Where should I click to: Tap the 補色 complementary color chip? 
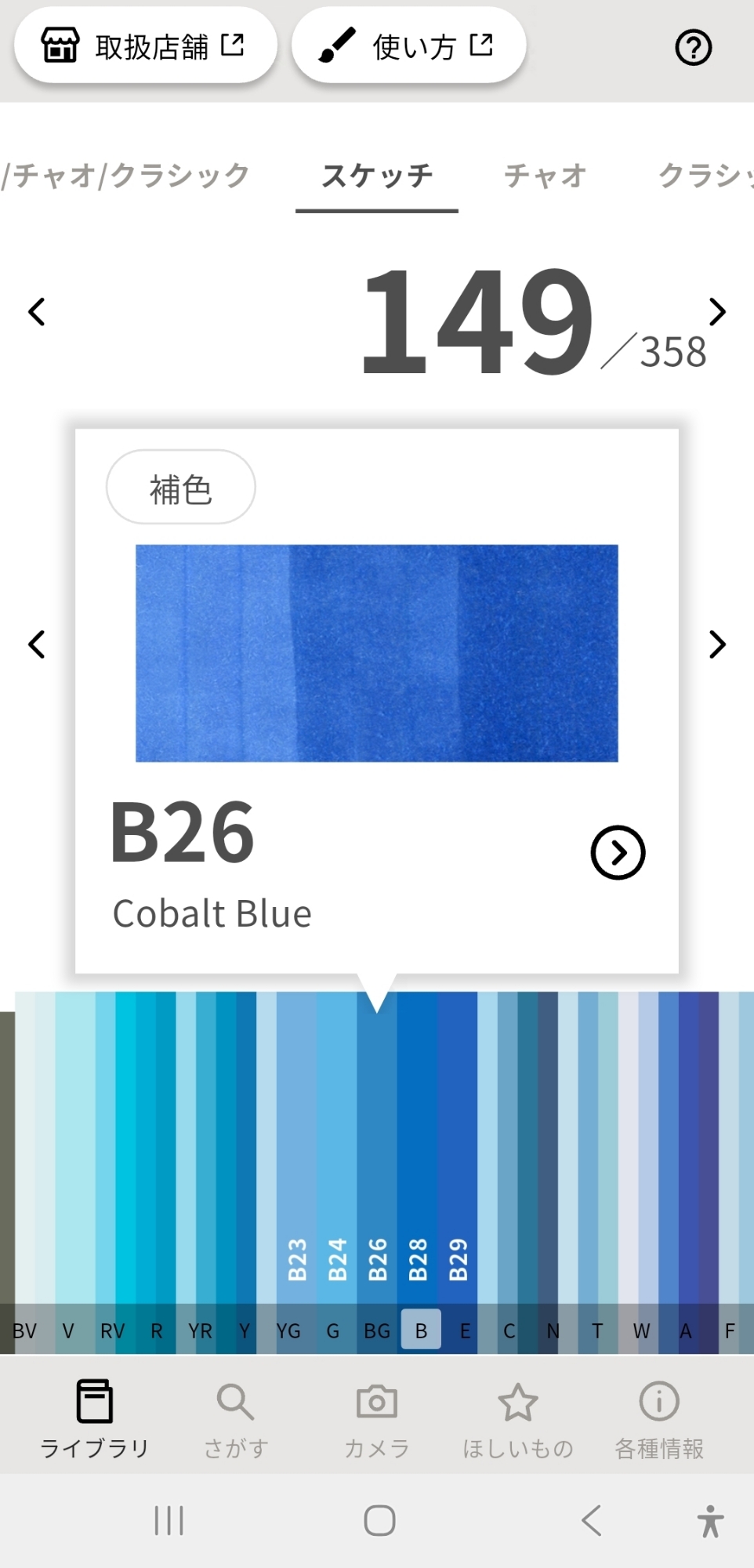181,488
